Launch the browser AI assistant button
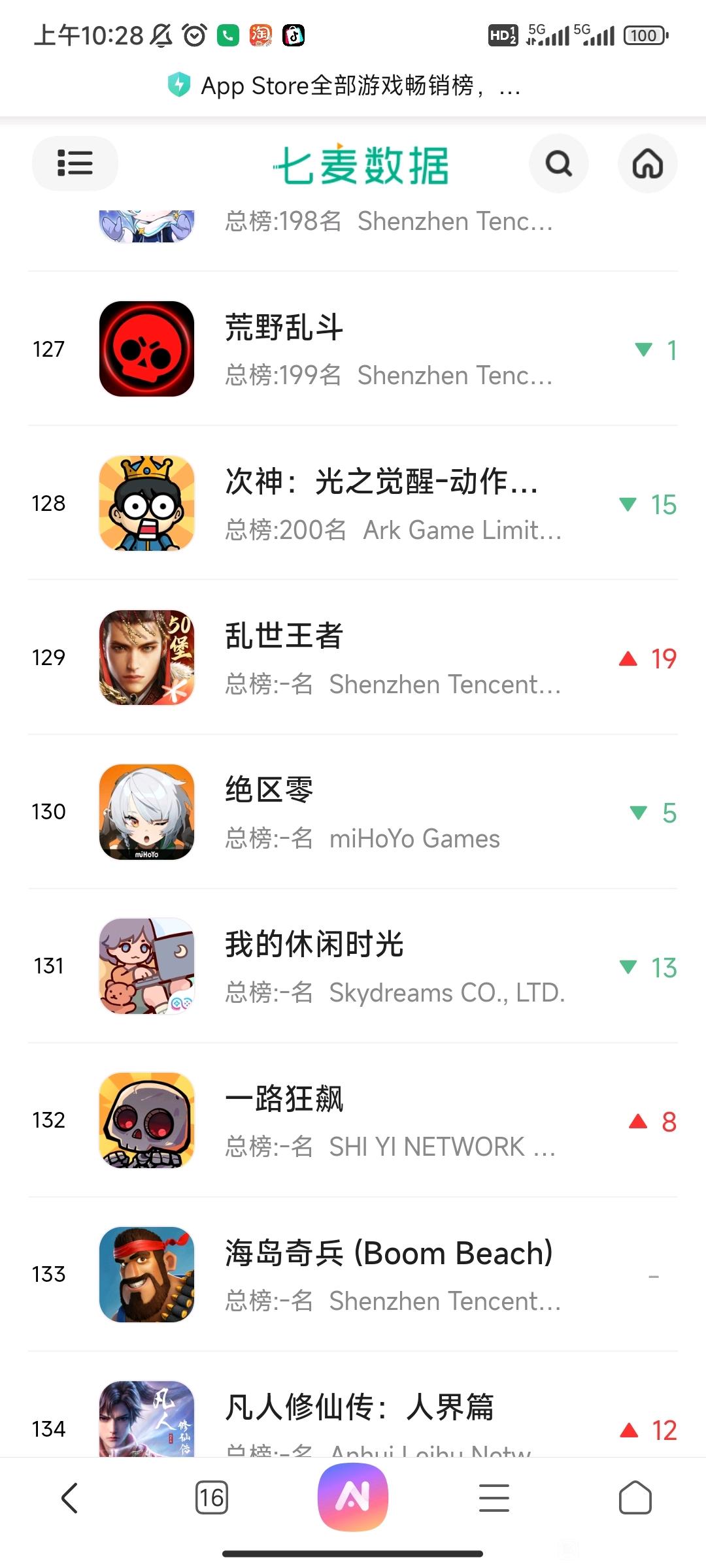Image resolution: width=706 pixels, height=1568 pixels. tap(353, 1497)
